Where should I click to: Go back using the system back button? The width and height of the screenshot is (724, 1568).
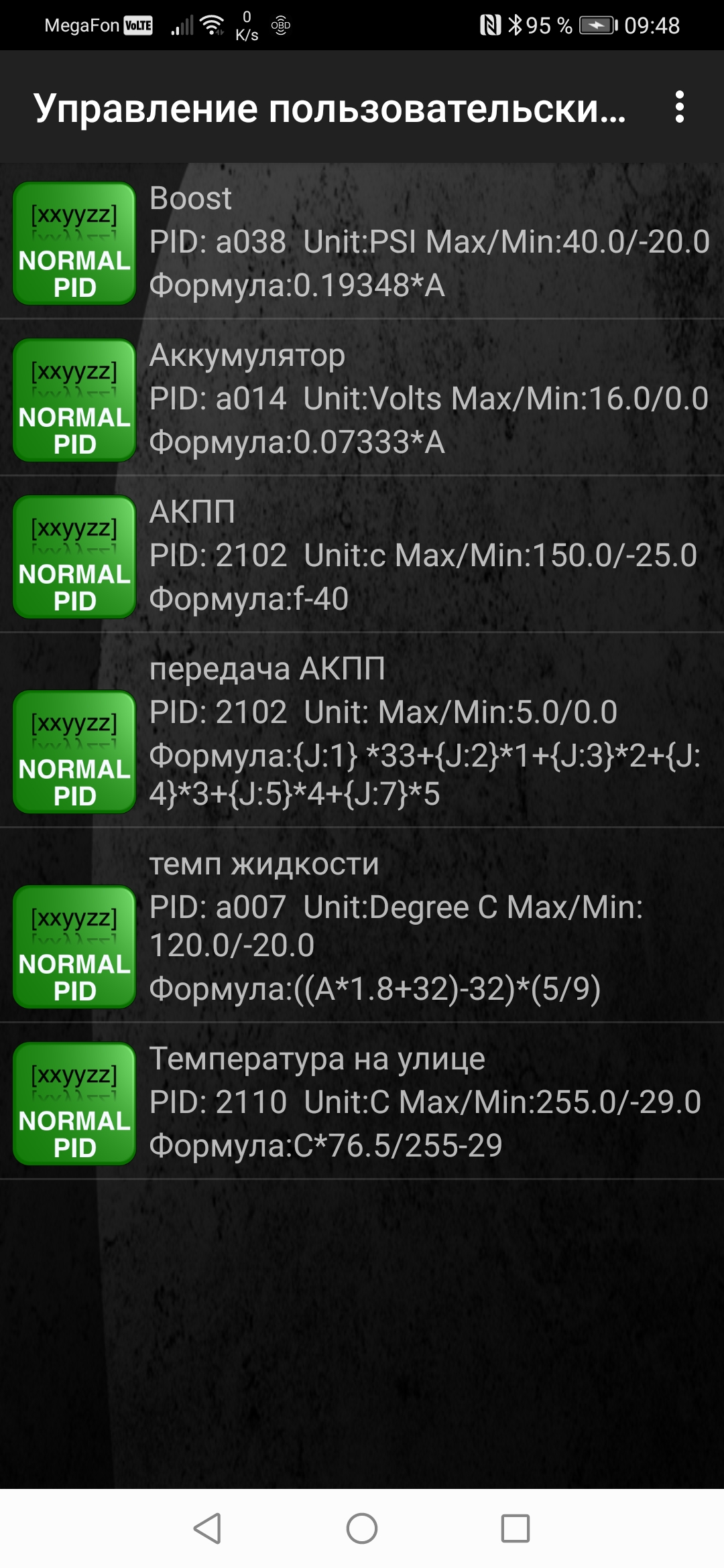point(207,1528)
